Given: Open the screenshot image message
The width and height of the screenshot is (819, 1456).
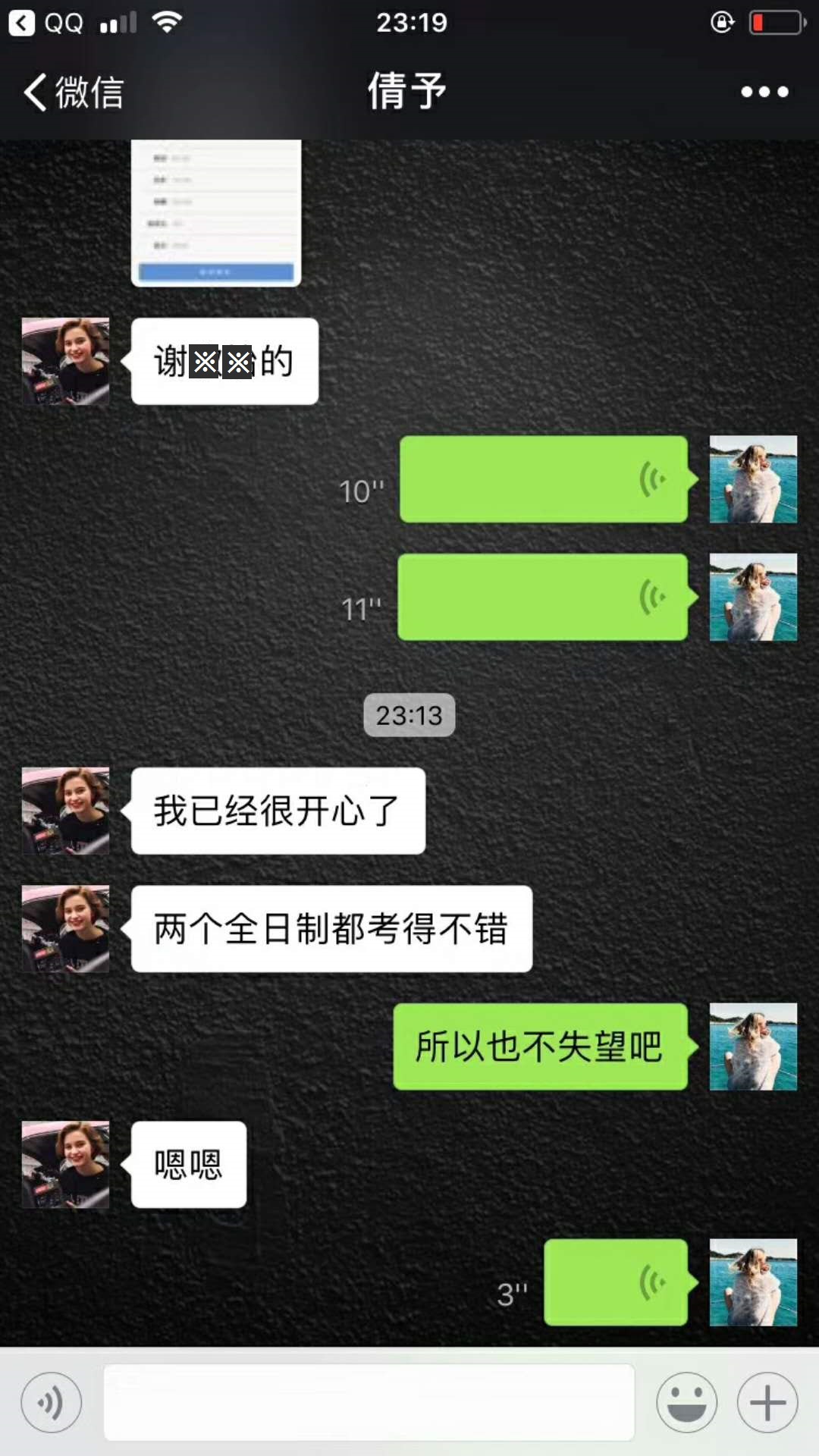Looking at the screenshot, I should 216,212.
